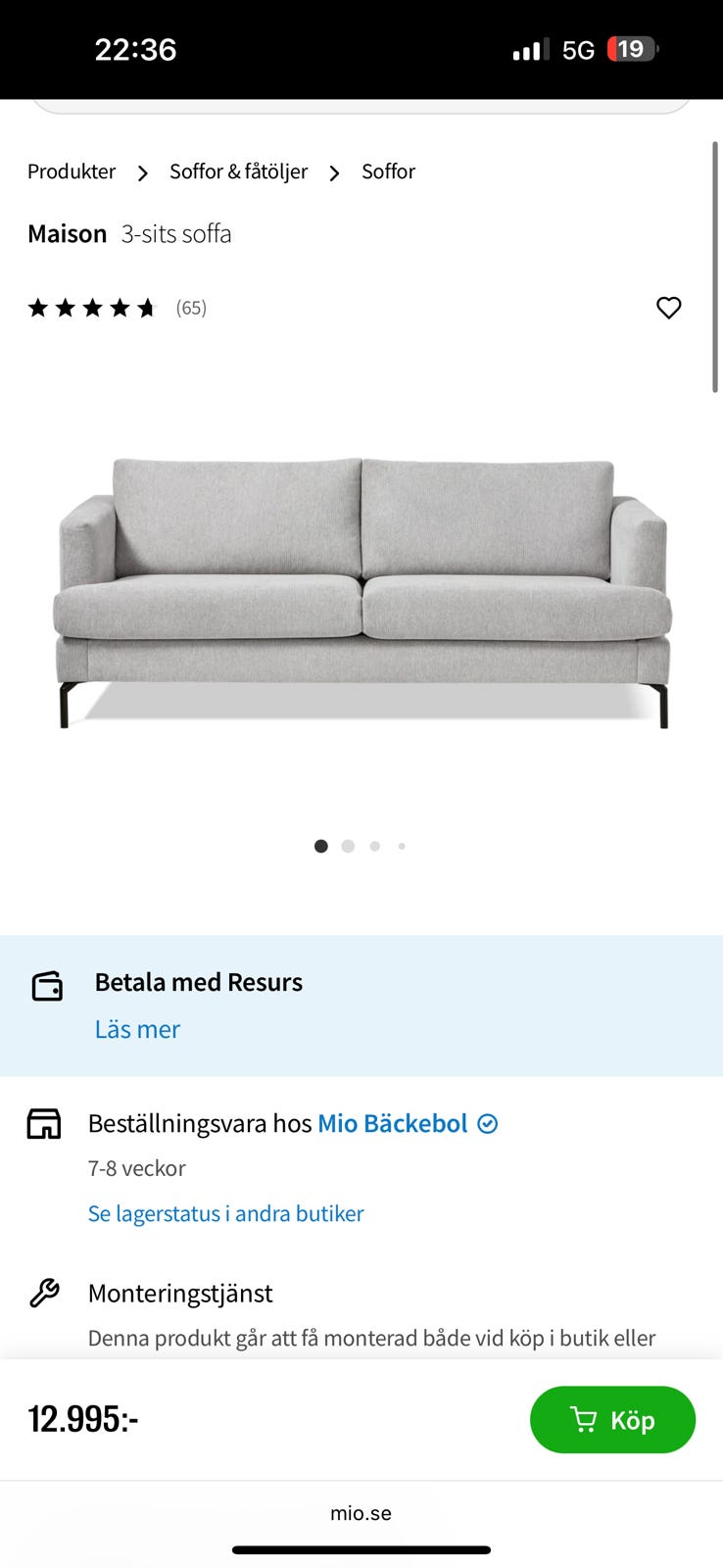Image resolution: width=723 pixels, height=1568 pixels.
Task: Tap the fifth rating star
Action: pos(149,308)
